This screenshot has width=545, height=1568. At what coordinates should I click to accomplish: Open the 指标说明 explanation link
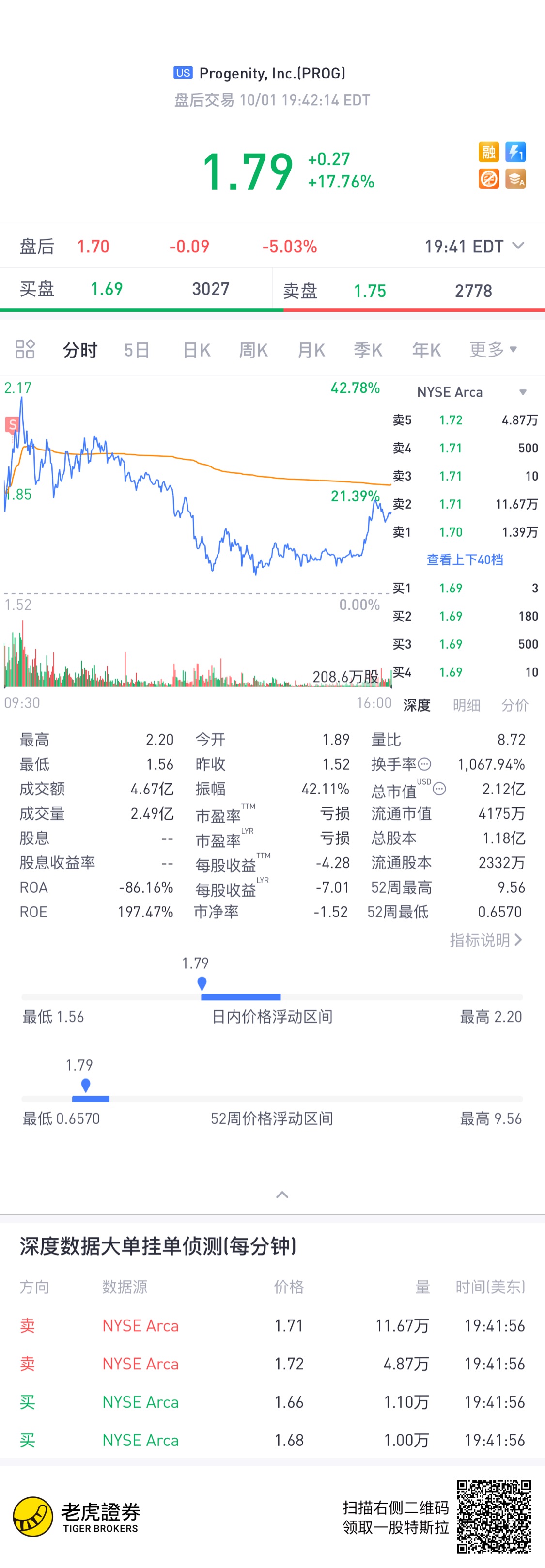[x=485, y=940]
